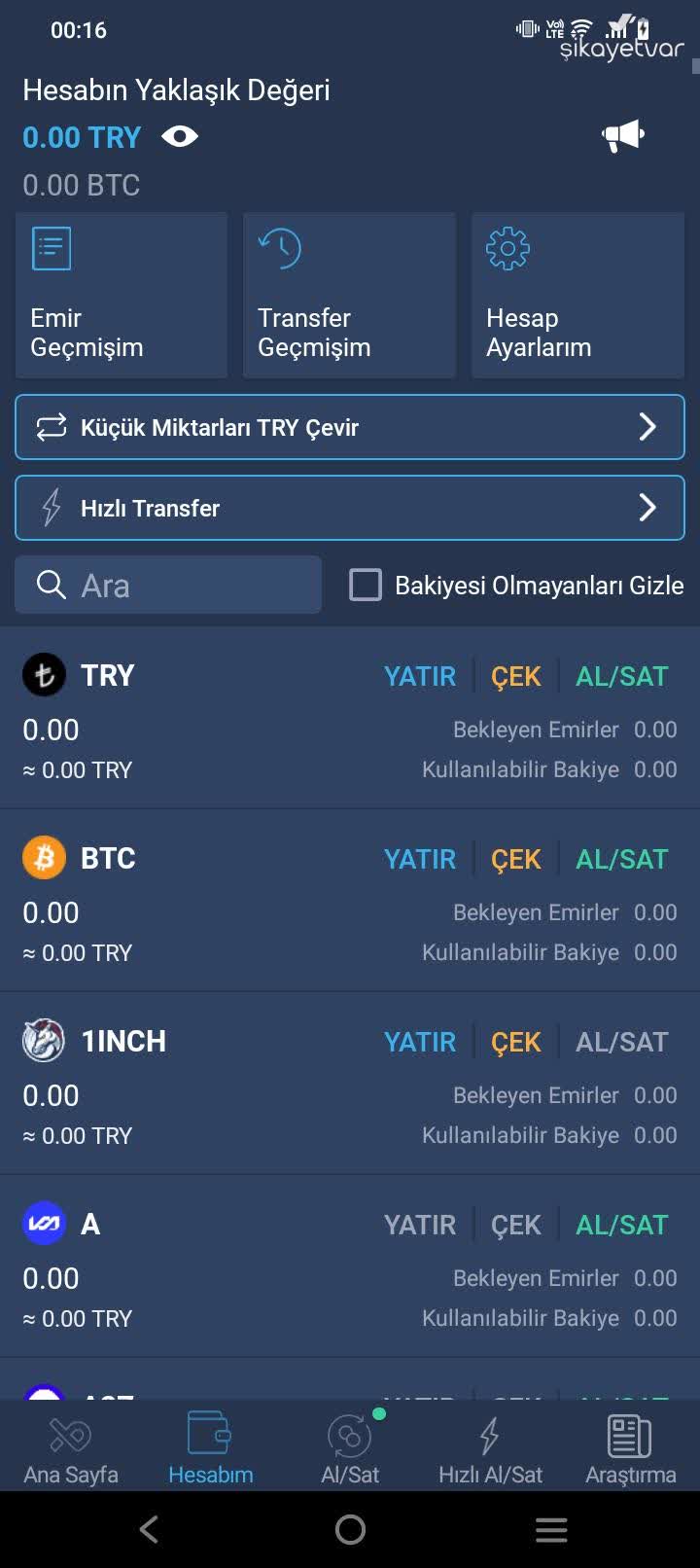Open the Al/Sat trading icon
Viewport: 700px width, 1568px height.
350,1433
